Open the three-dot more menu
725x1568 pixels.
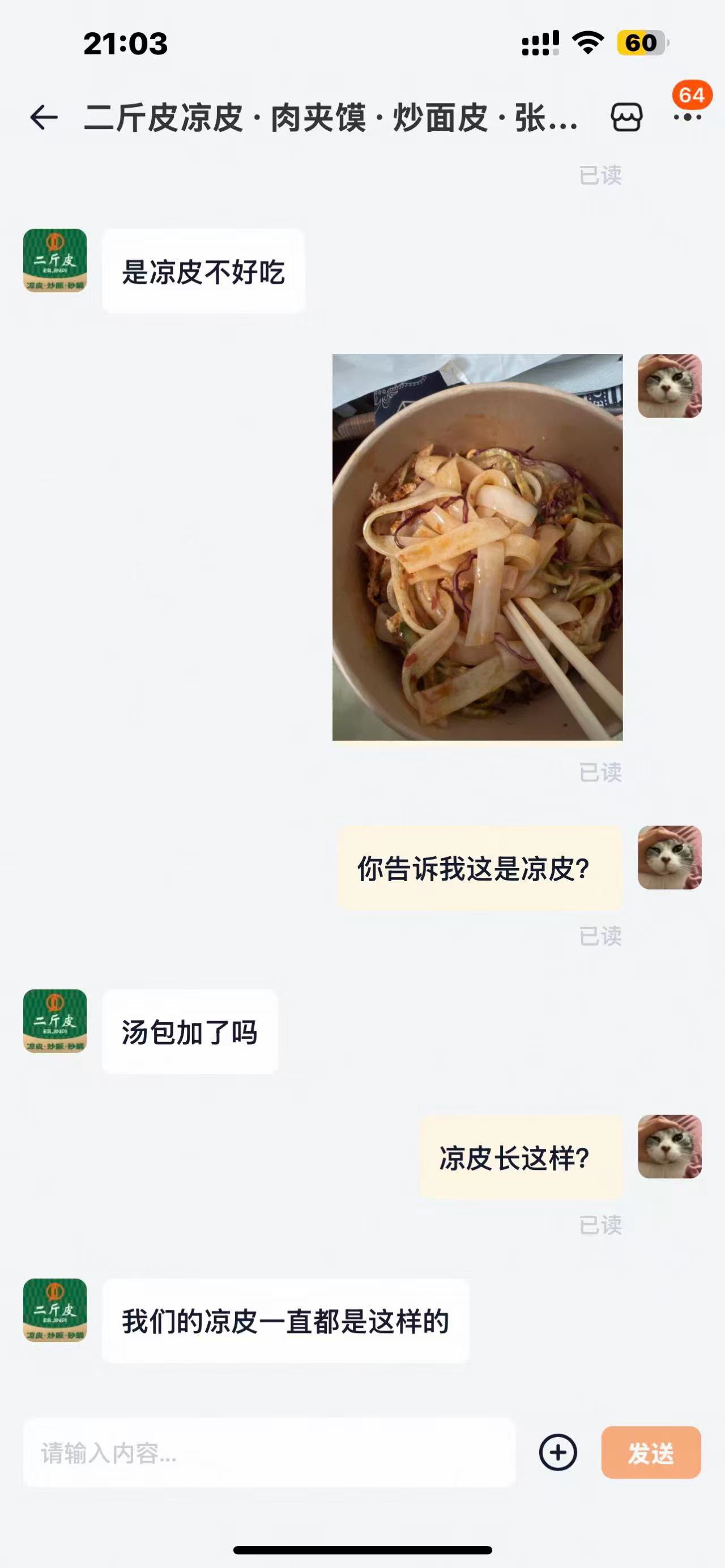[x=687, y=117]
